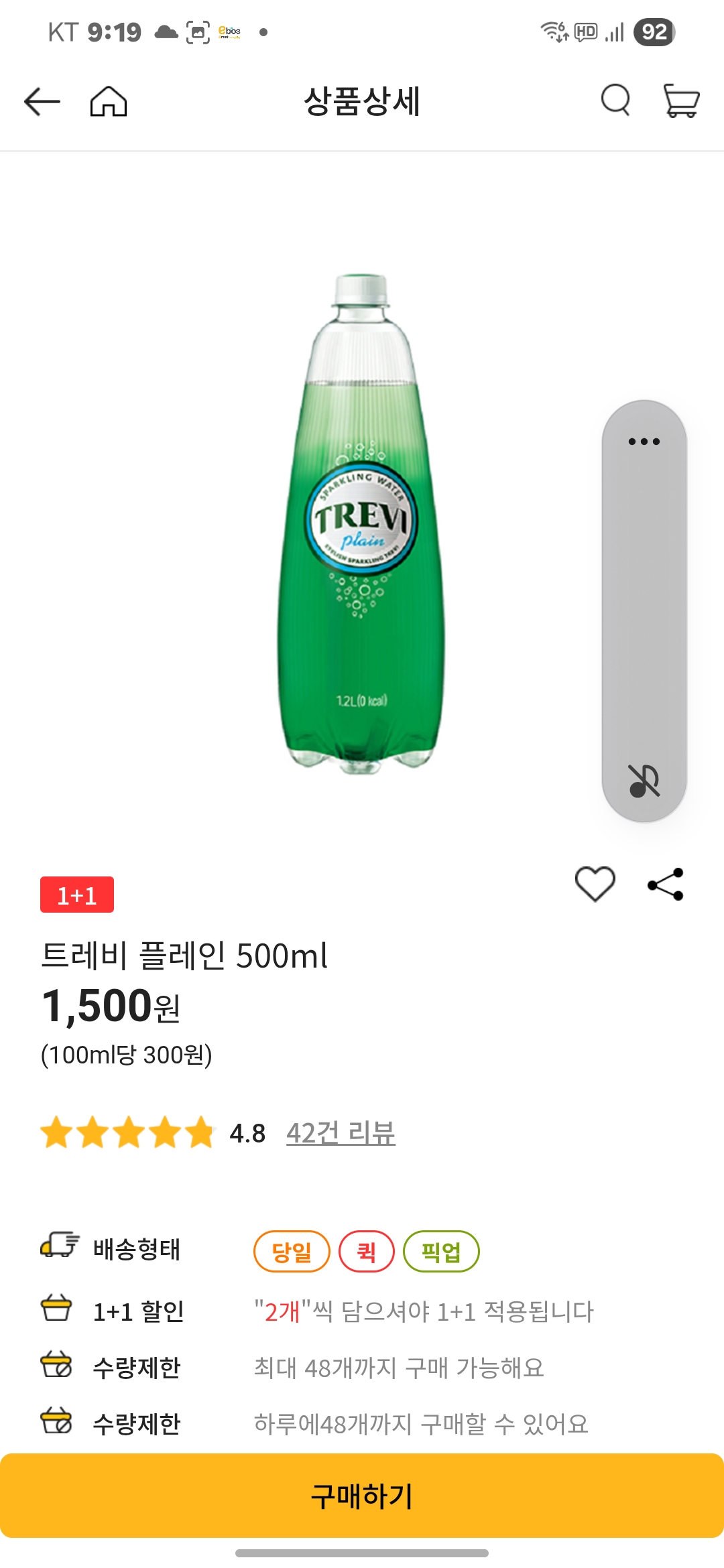Go back with the arrow icon
The width and height of the screenshot is (724, 1568).
point(42,102)
